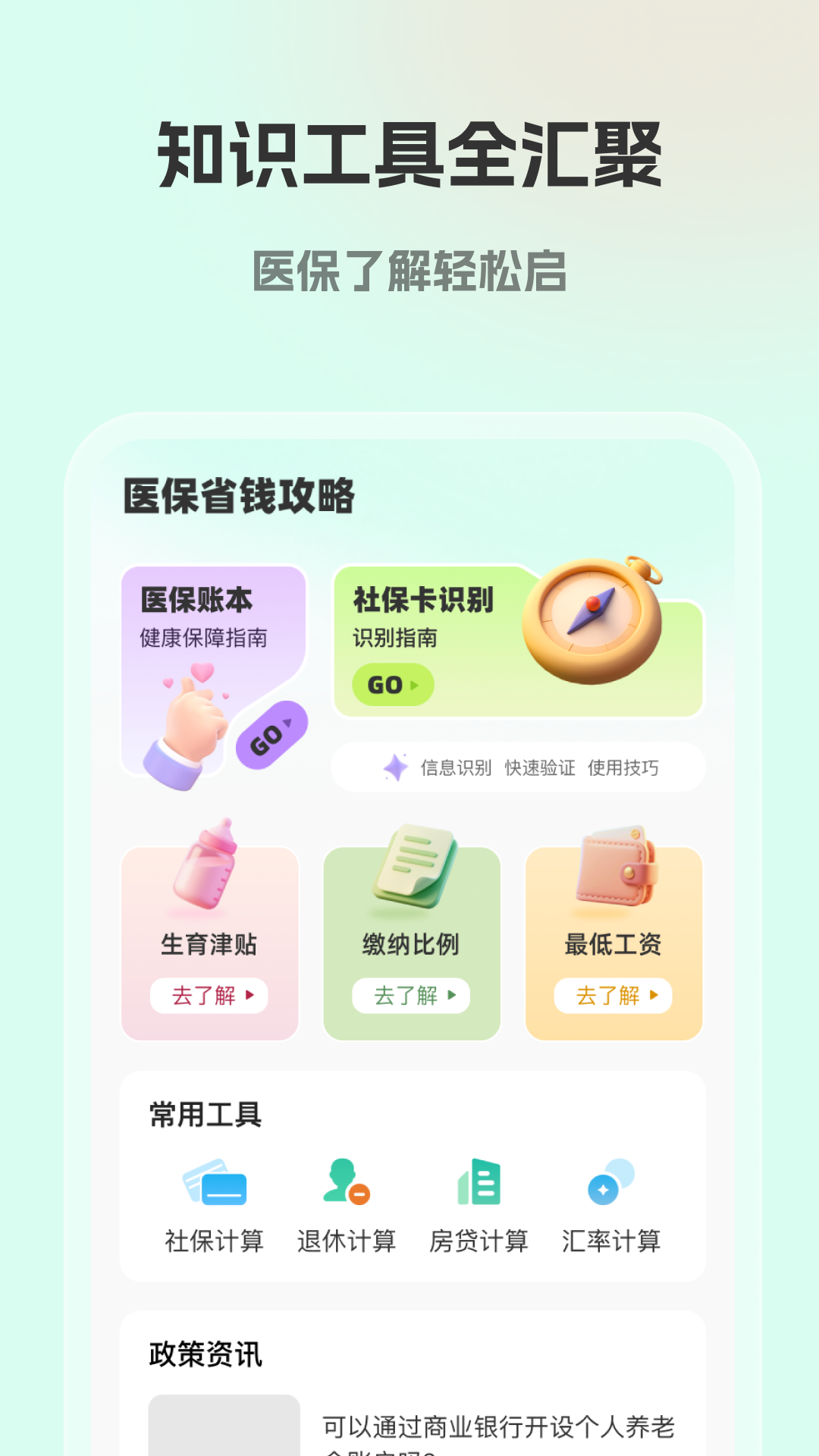Click 去了解 under 缴纳比例

tap(412, 996)
